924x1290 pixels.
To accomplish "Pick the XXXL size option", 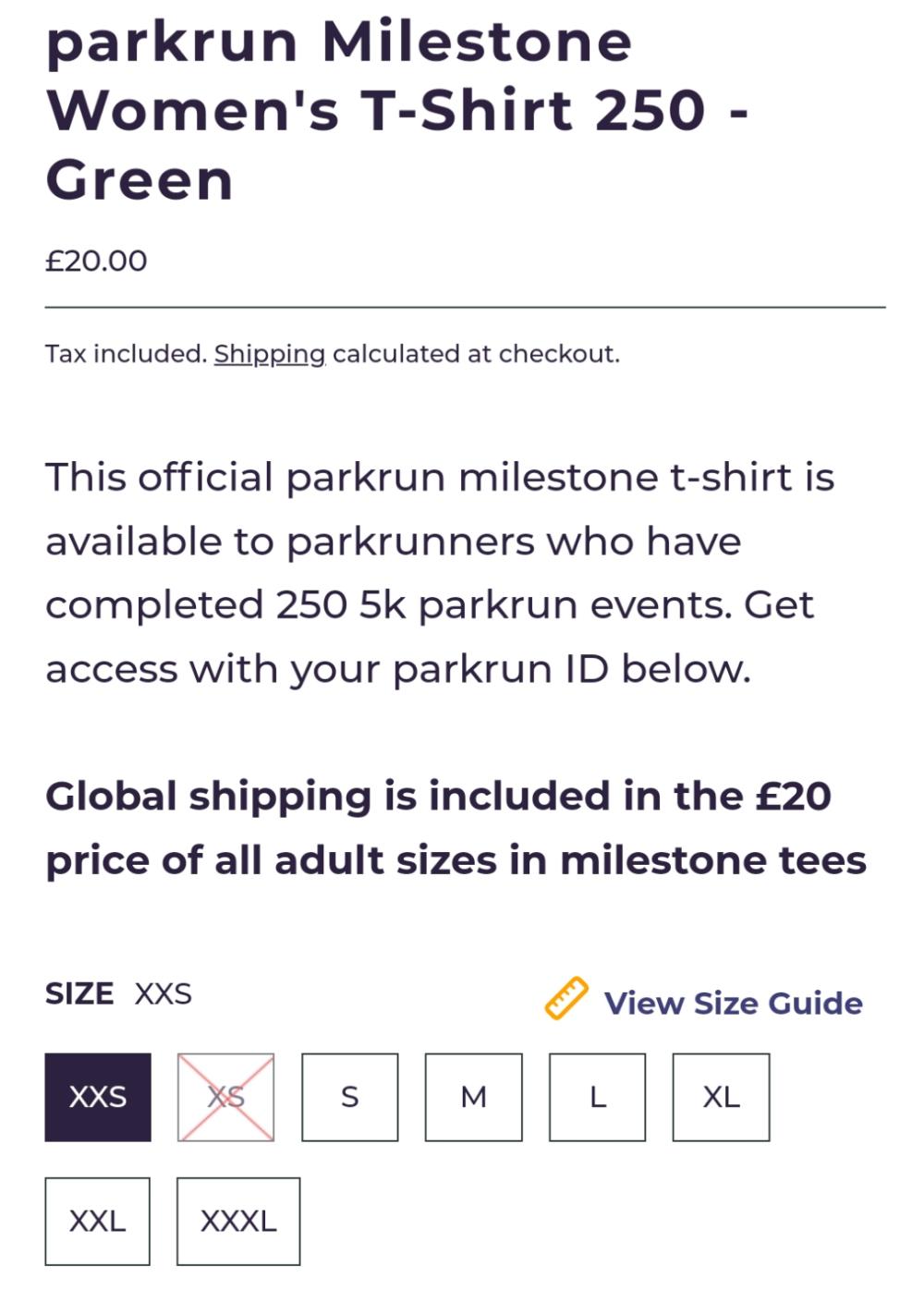I will 238,1221.
